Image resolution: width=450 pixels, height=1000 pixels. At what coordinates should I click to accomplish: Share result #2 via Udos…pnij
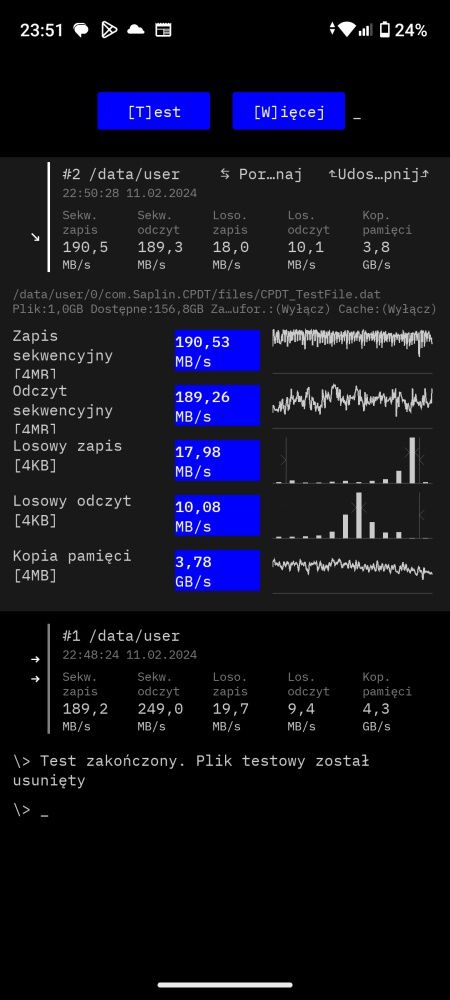point(379,174)
